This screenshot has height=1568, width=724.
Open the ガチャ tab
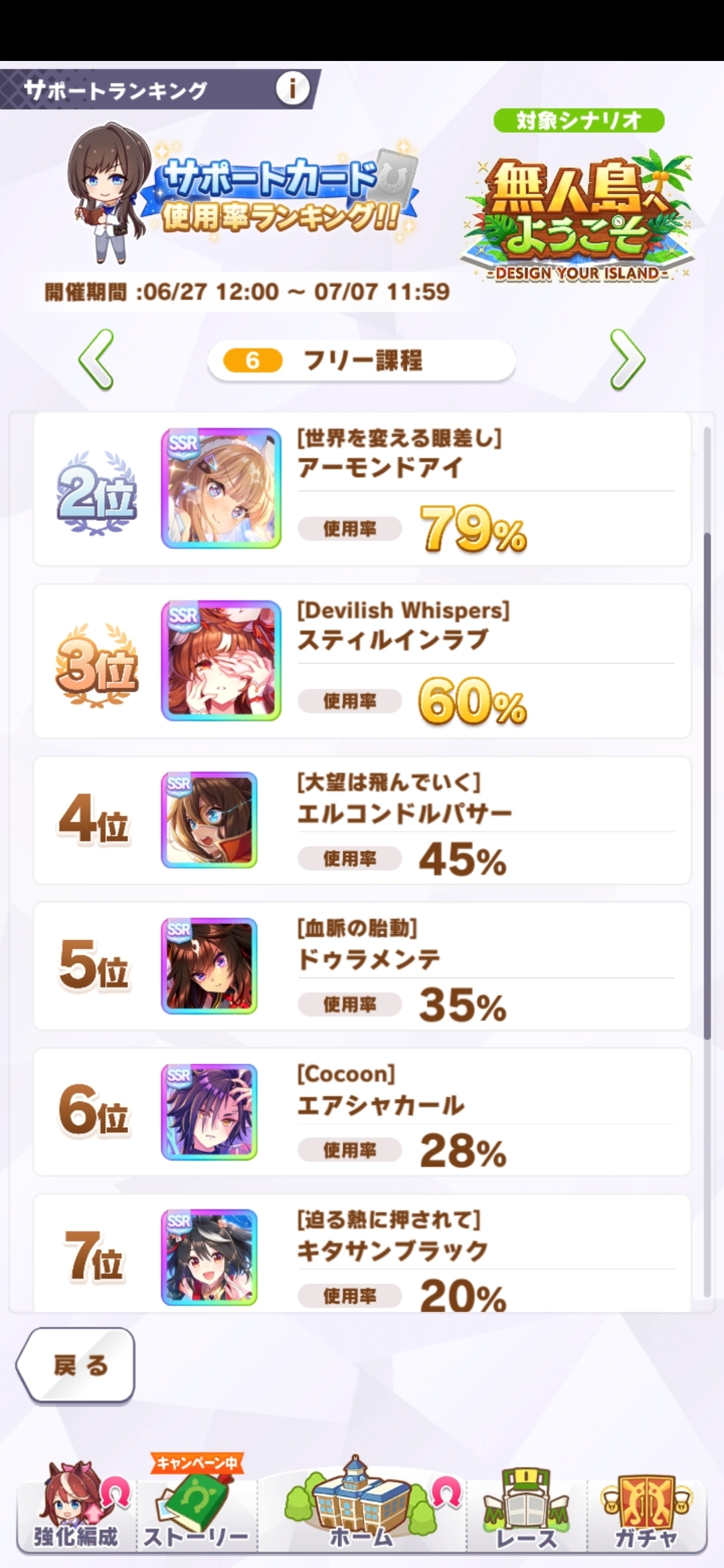tap(646, 1508)
